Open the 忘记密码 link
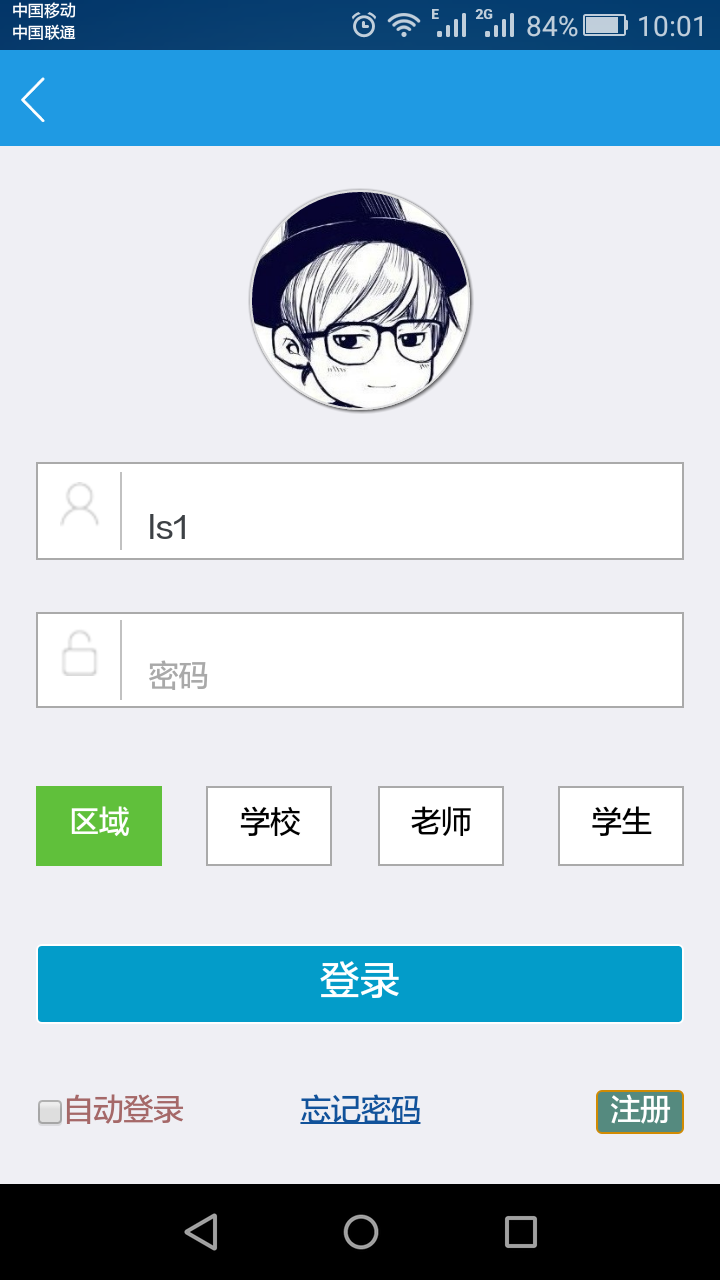This screenshot has height=1280, width=720. pos(360,1110)
